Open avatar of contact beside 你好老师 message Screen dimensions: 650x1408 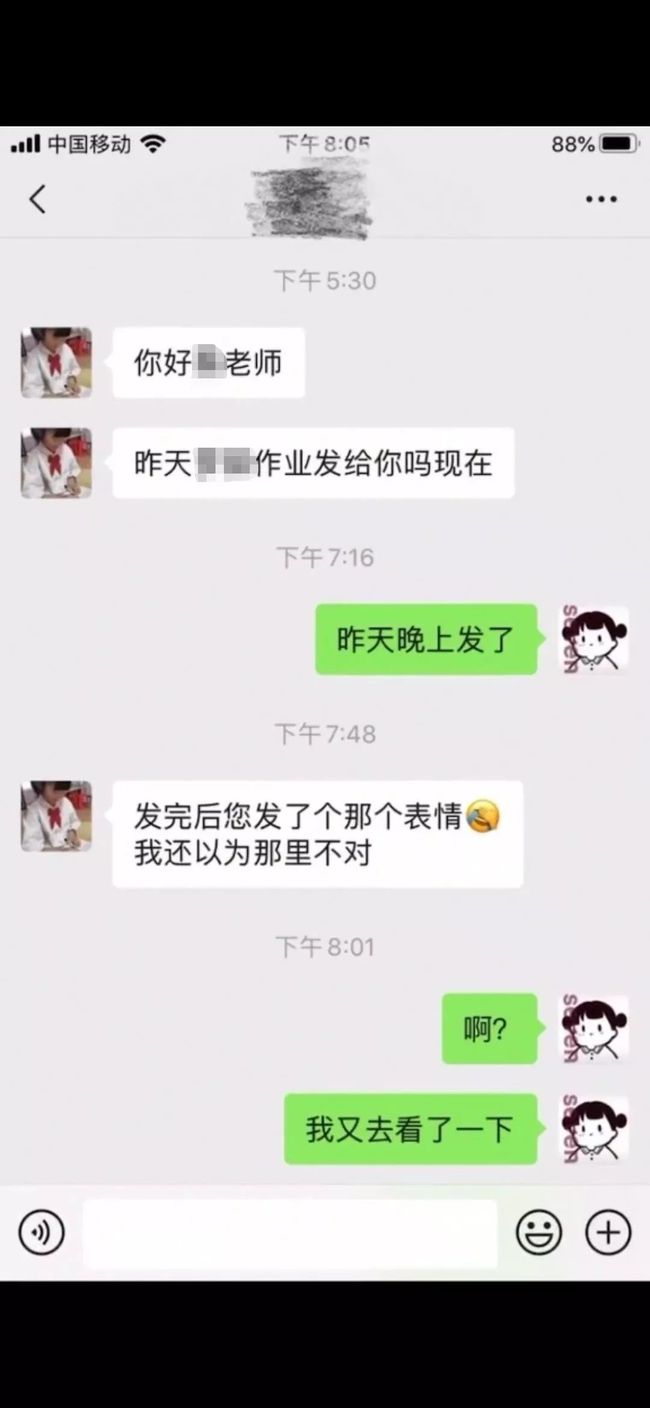56,362
